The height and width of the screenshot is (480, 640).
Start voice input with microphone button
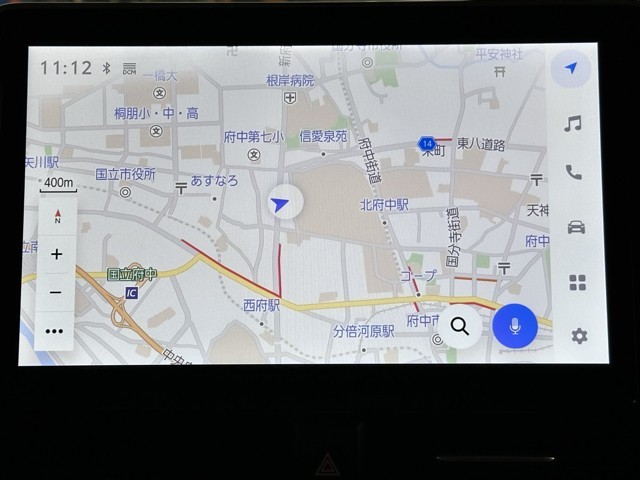(515, 325)
